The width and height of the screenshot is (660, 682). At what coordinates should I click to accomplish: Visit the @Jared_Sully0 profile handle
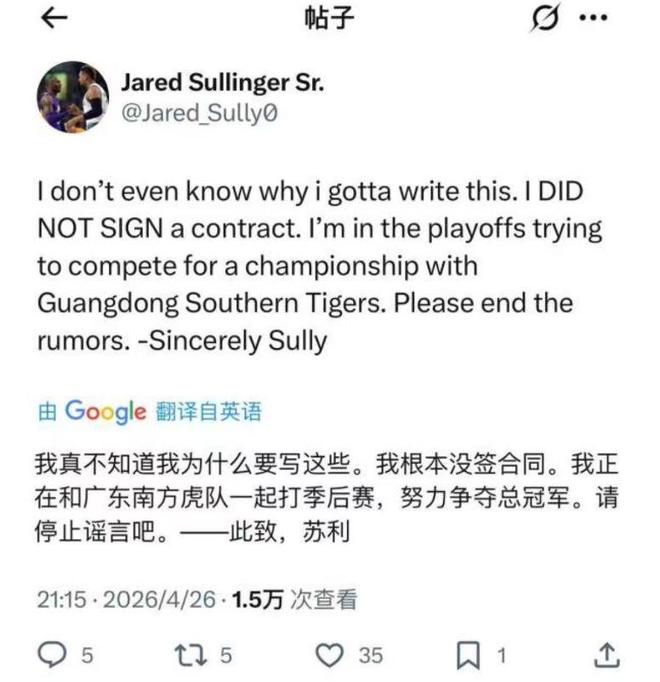pyautogui.click(x=199, y=114)
